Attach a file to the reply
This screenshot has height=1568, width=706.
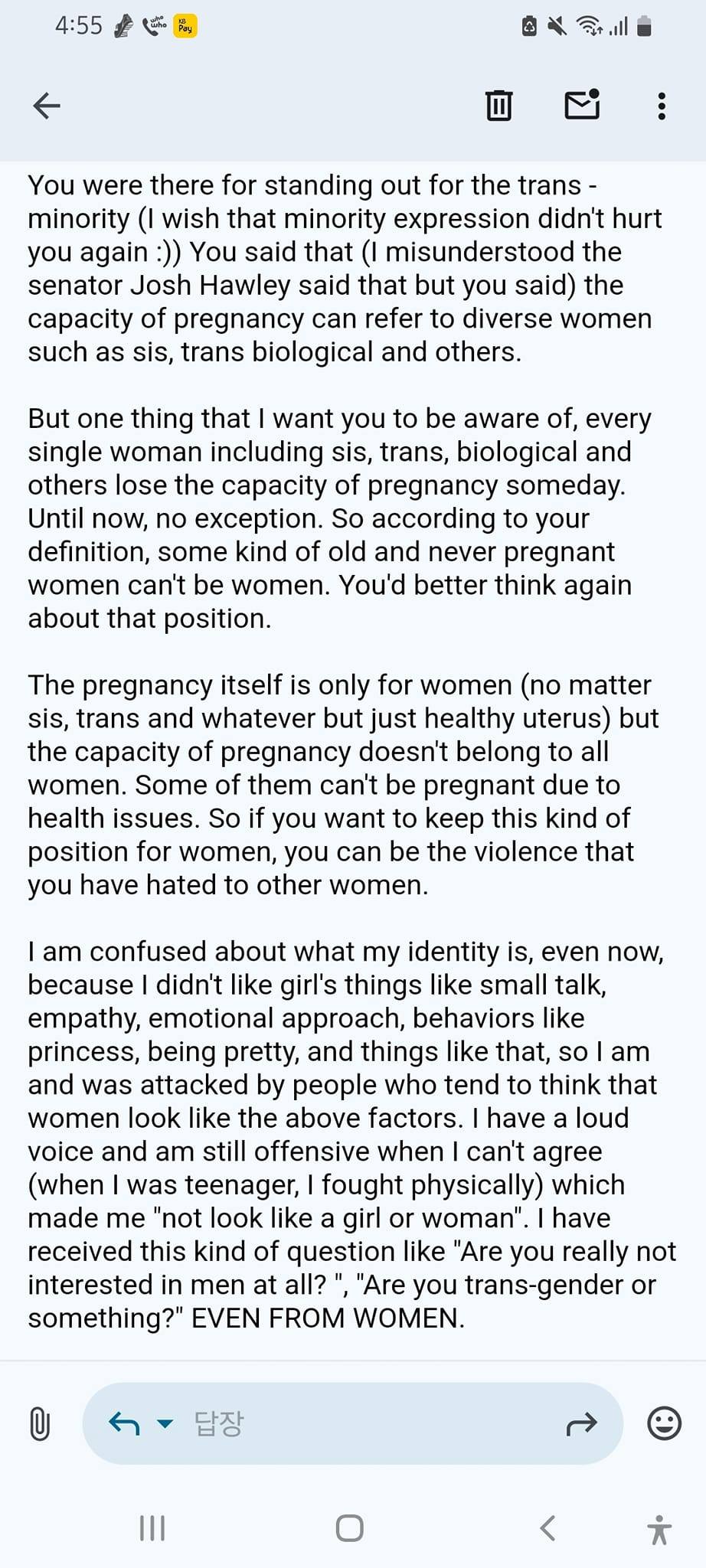39,1424
